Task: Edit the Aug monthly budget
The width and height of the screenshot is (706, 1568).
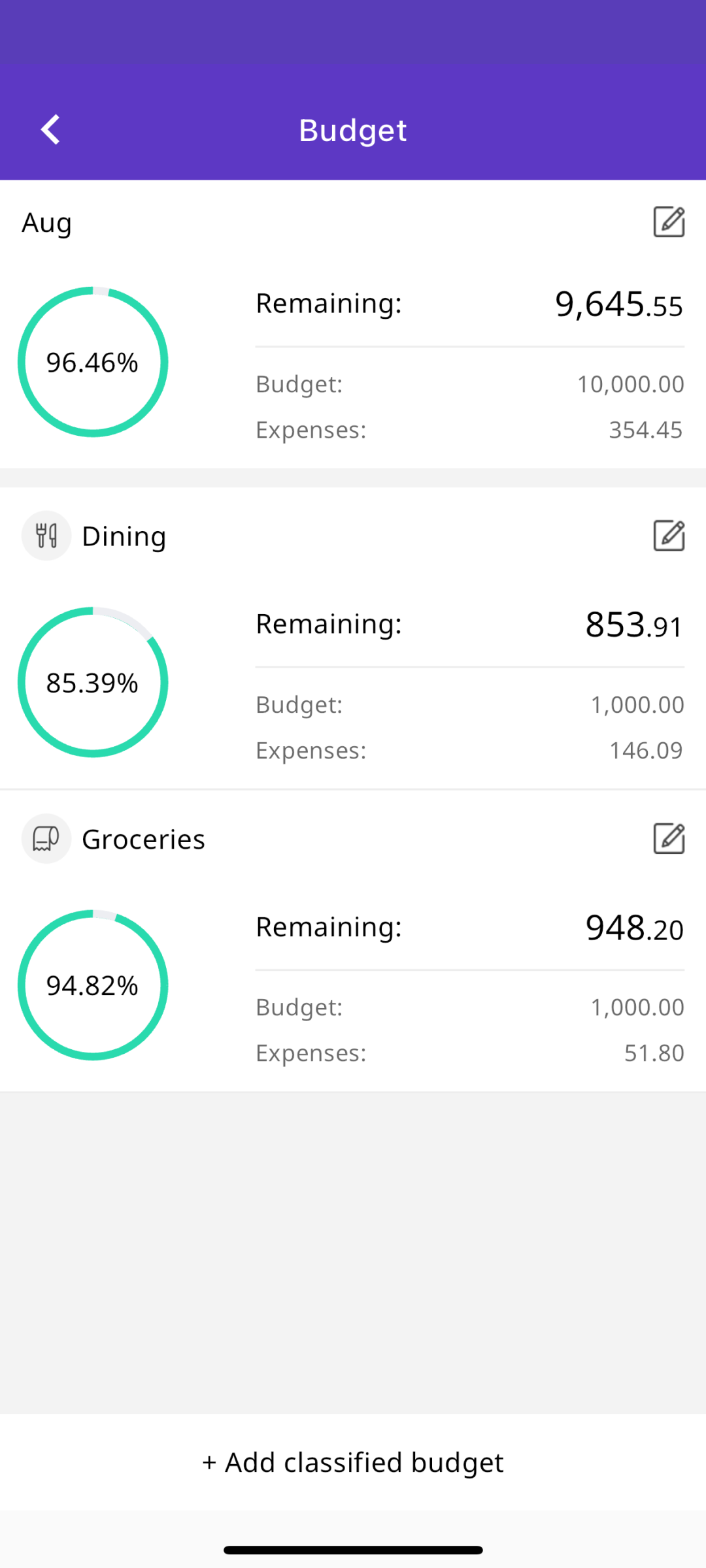Action: (x=669, y=222)
